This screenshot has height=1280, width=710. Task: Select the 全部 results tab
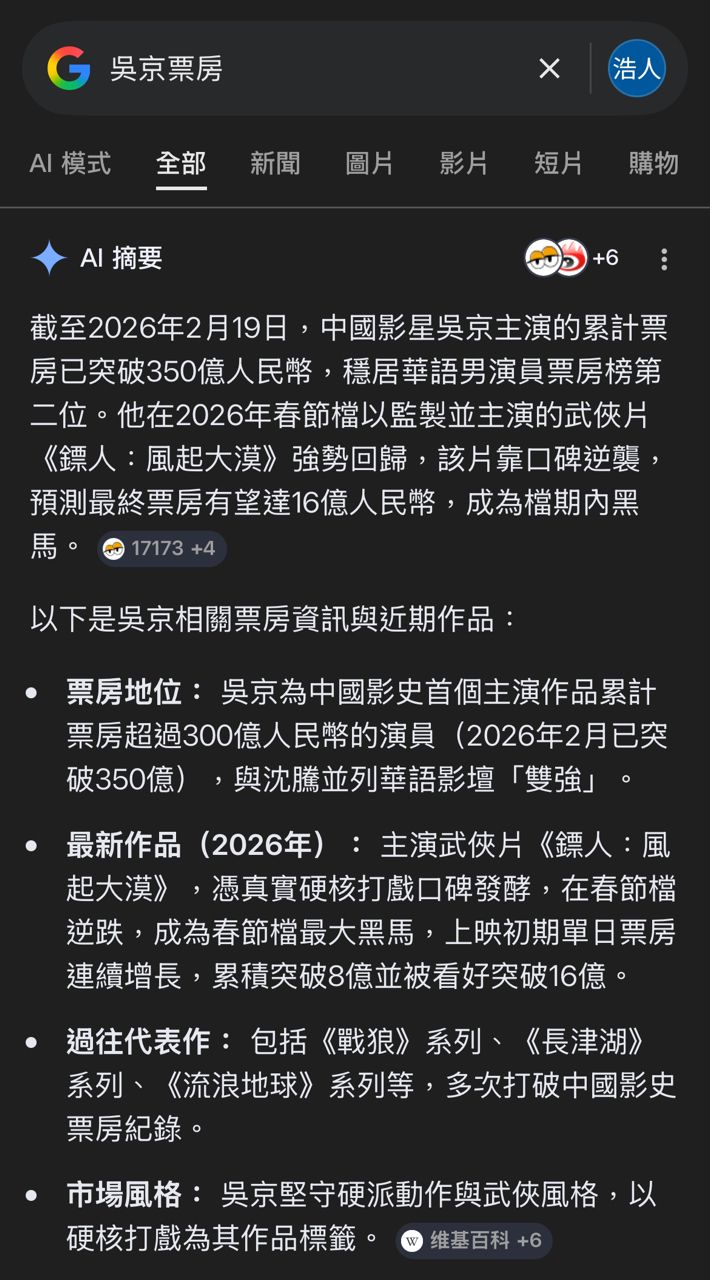click(181, 164)
